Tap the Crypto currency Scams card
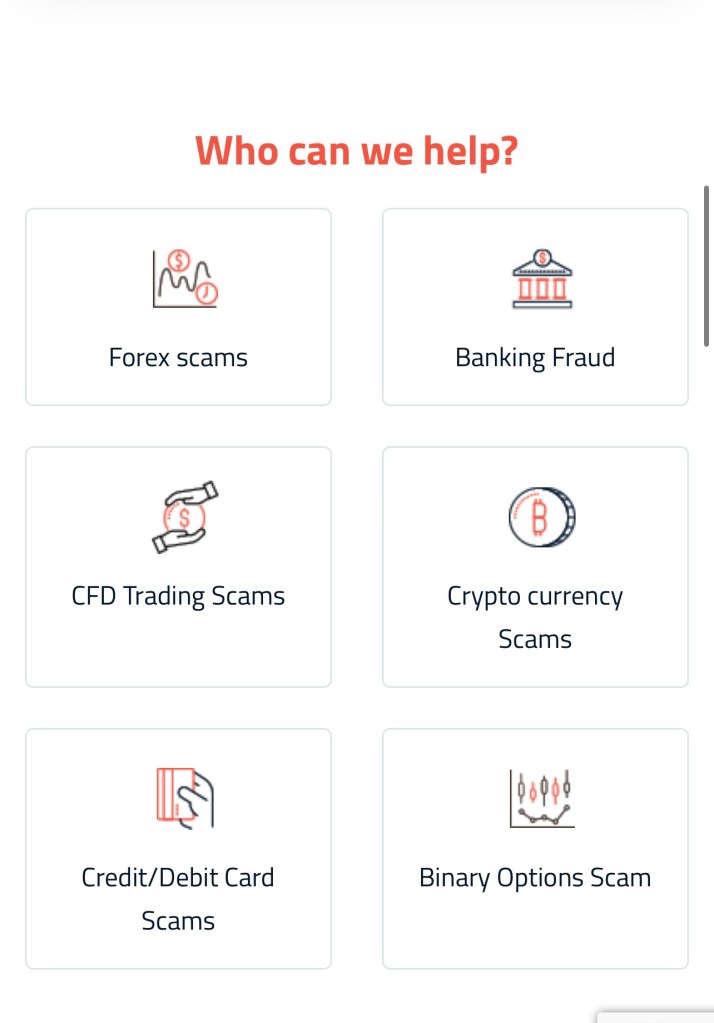This screenshot has width=714, height=1023. tap(535, 567)
